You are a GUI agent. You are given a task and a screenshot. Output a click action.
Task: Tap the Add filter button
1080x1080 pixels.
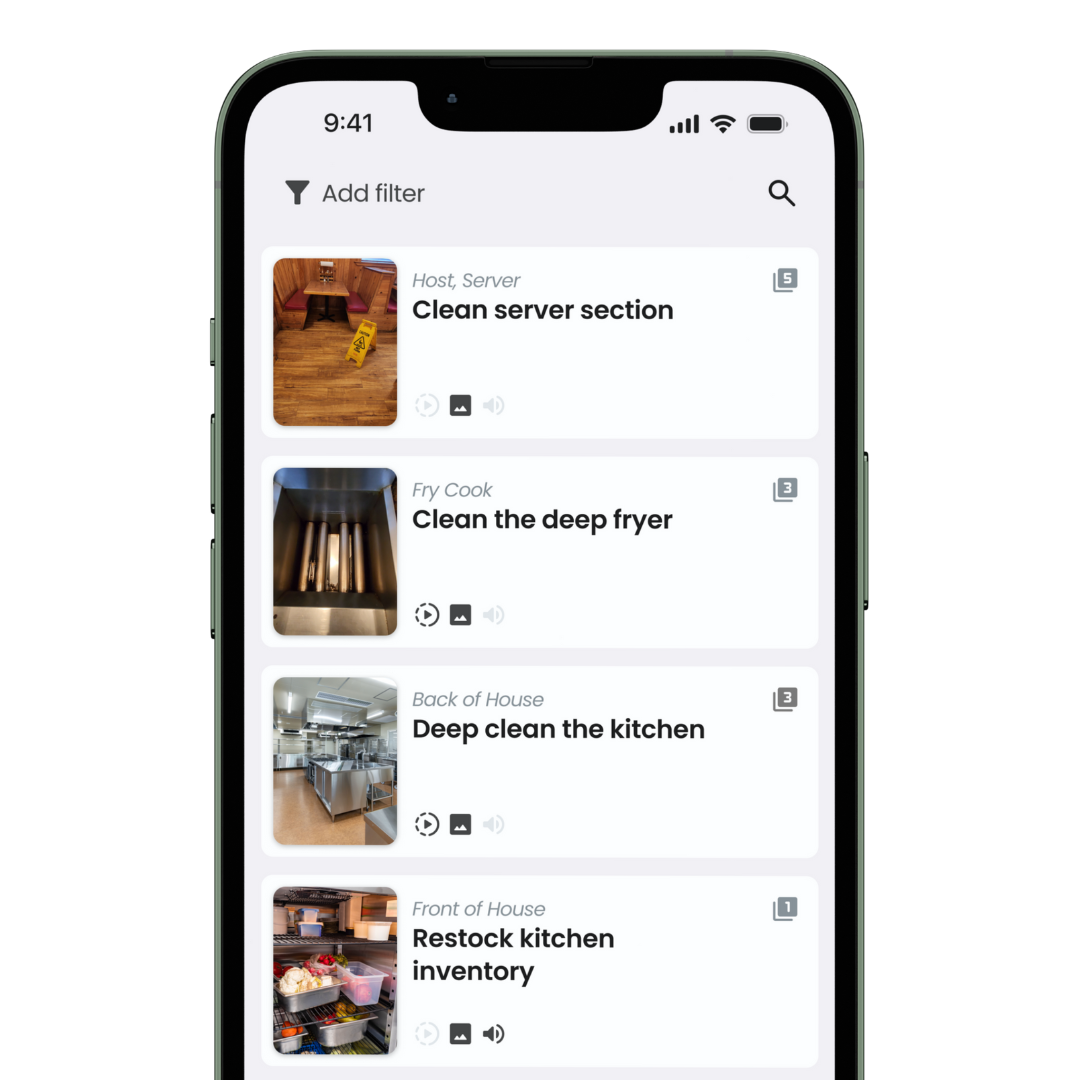click(355, 193)
